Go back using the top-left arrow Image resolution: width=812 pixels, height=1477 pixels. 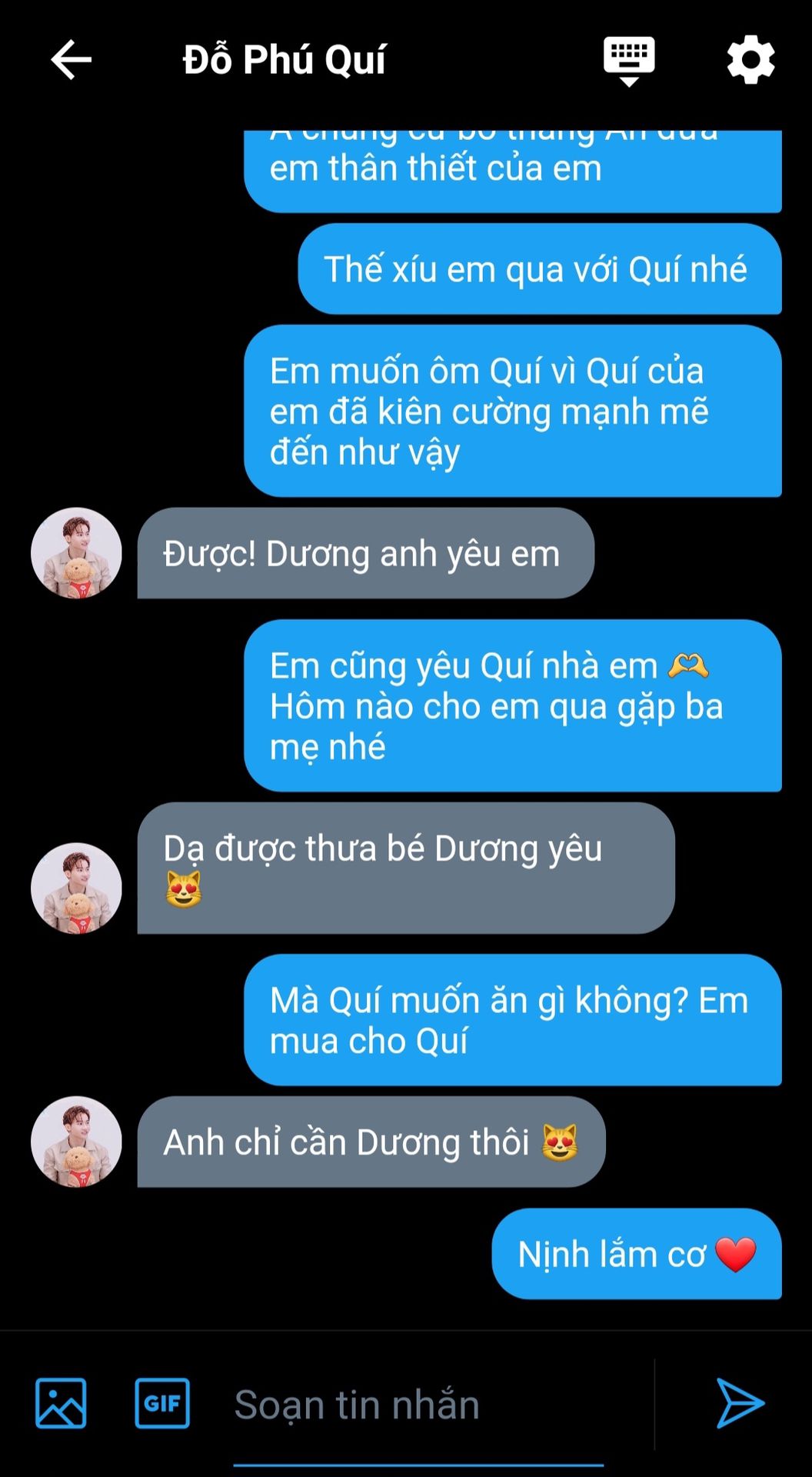click(71, 59)
